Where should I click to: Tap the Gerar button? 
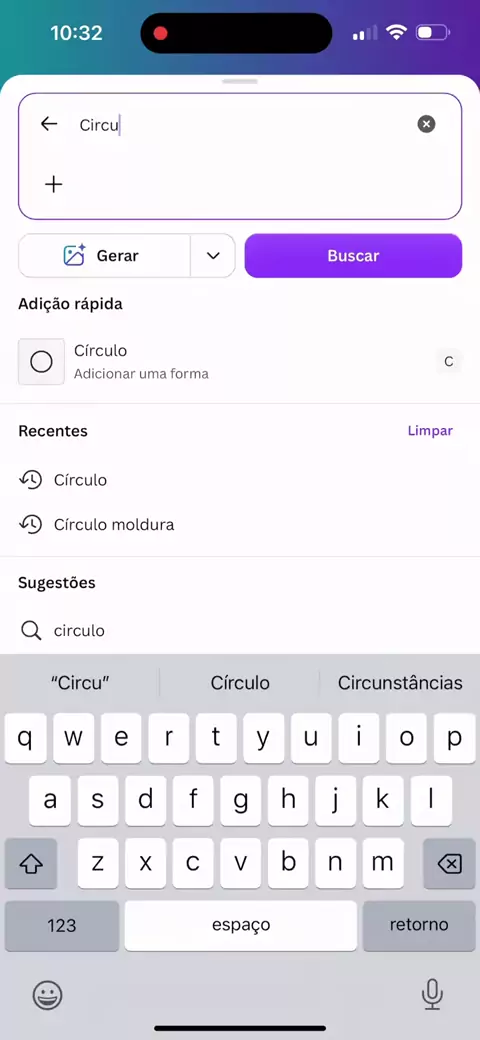click(104, 255)
